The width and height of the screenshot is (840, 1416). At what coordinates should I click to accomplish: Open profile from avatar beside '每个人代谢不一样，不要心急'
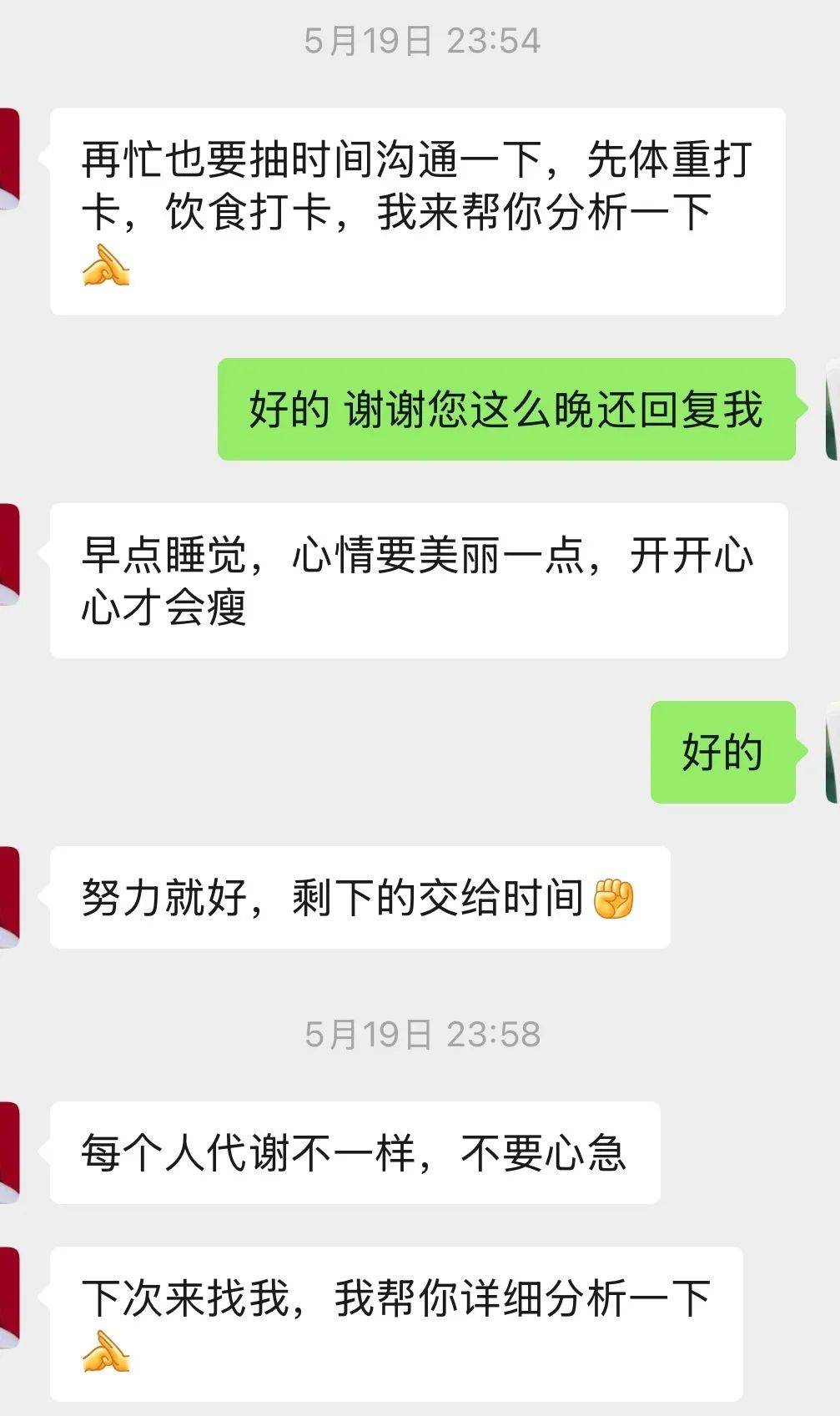point(8,1152)
